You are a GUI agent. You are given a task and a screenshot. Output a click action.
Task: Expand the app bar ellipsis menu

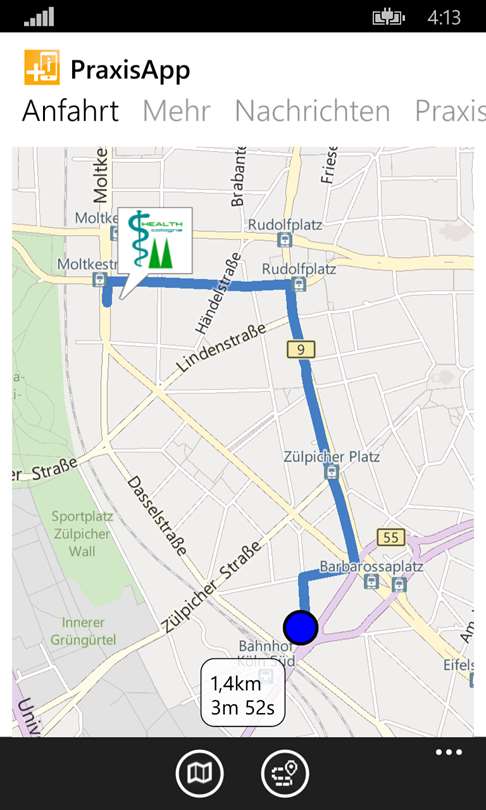coord(448,752)
